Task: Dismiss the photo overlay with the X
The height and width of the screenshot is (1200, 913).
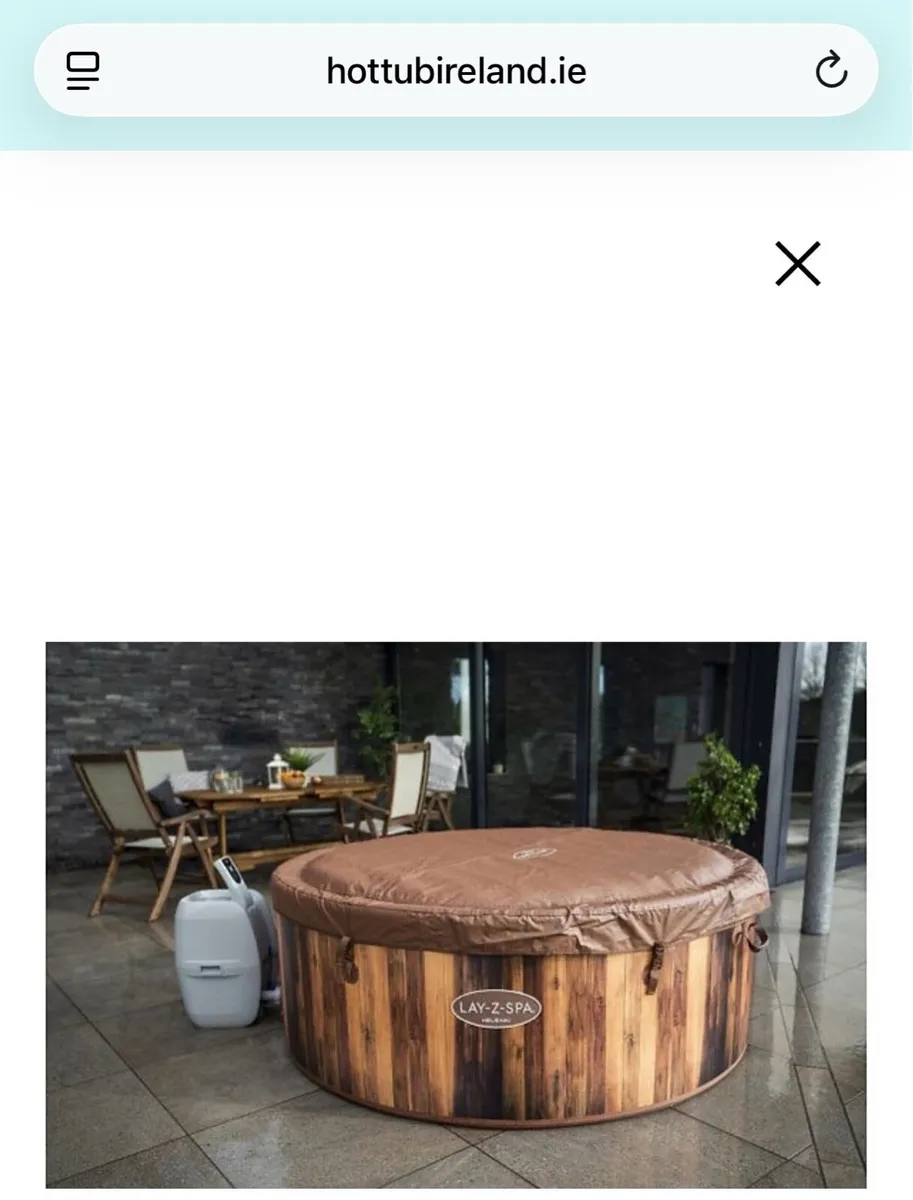Action: click(797, 264)
